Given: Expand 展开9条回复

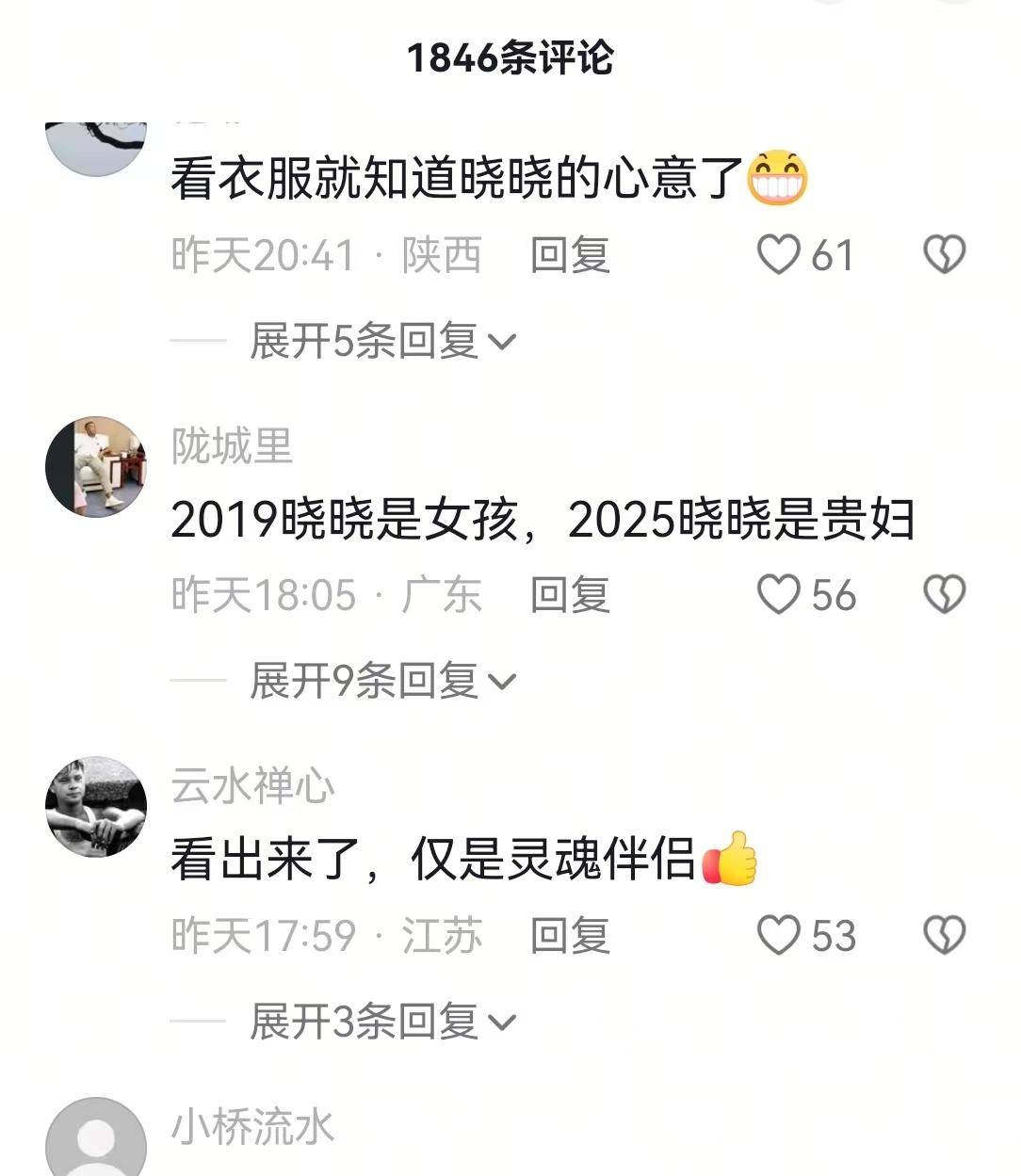Looking at the screenshot, I should point(381,681).
